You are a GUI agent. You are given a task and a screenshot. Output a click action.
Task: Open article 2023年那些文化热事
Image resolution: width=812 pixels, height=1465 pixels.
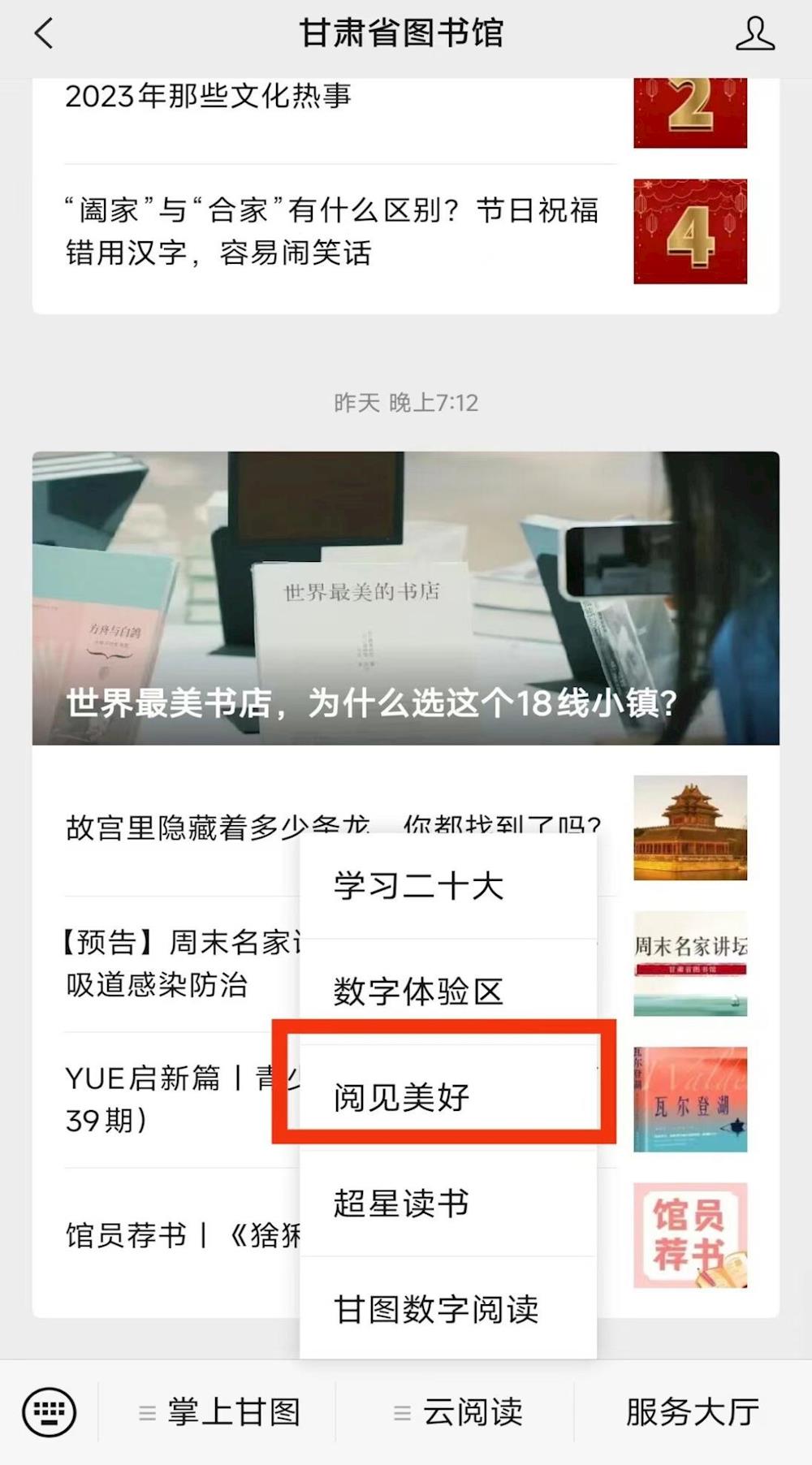[208, 97]
